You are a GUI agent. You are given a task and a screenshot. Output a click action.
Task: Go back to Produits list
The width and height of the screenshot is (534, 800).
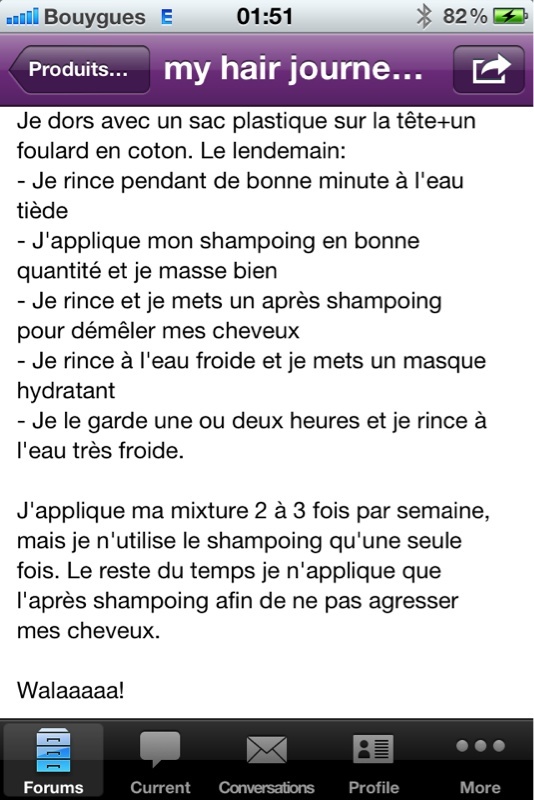point(80,69)
